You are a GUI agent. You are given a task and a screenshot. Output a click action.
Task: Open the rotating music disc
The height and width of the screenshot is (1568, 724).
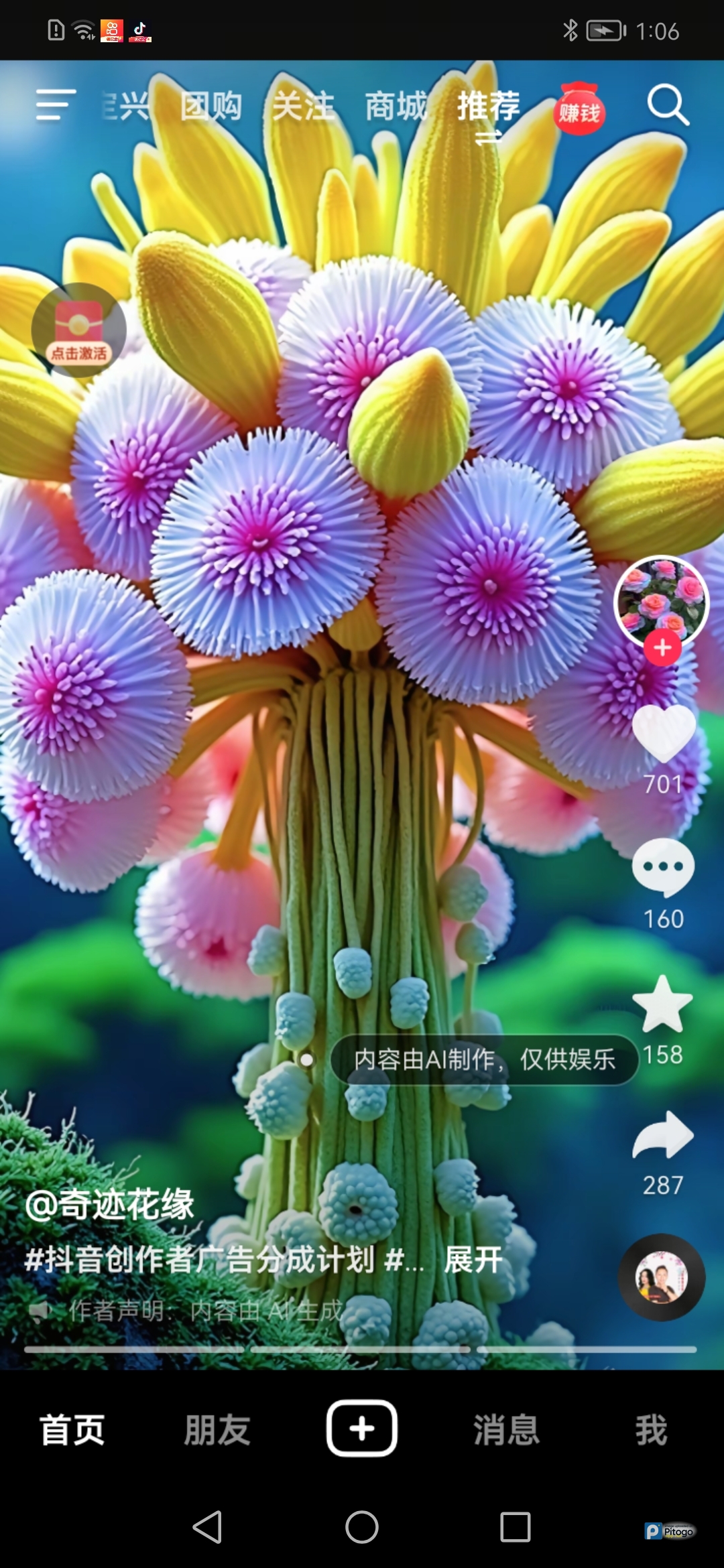pyautogui.click(x=661, y=1277)
